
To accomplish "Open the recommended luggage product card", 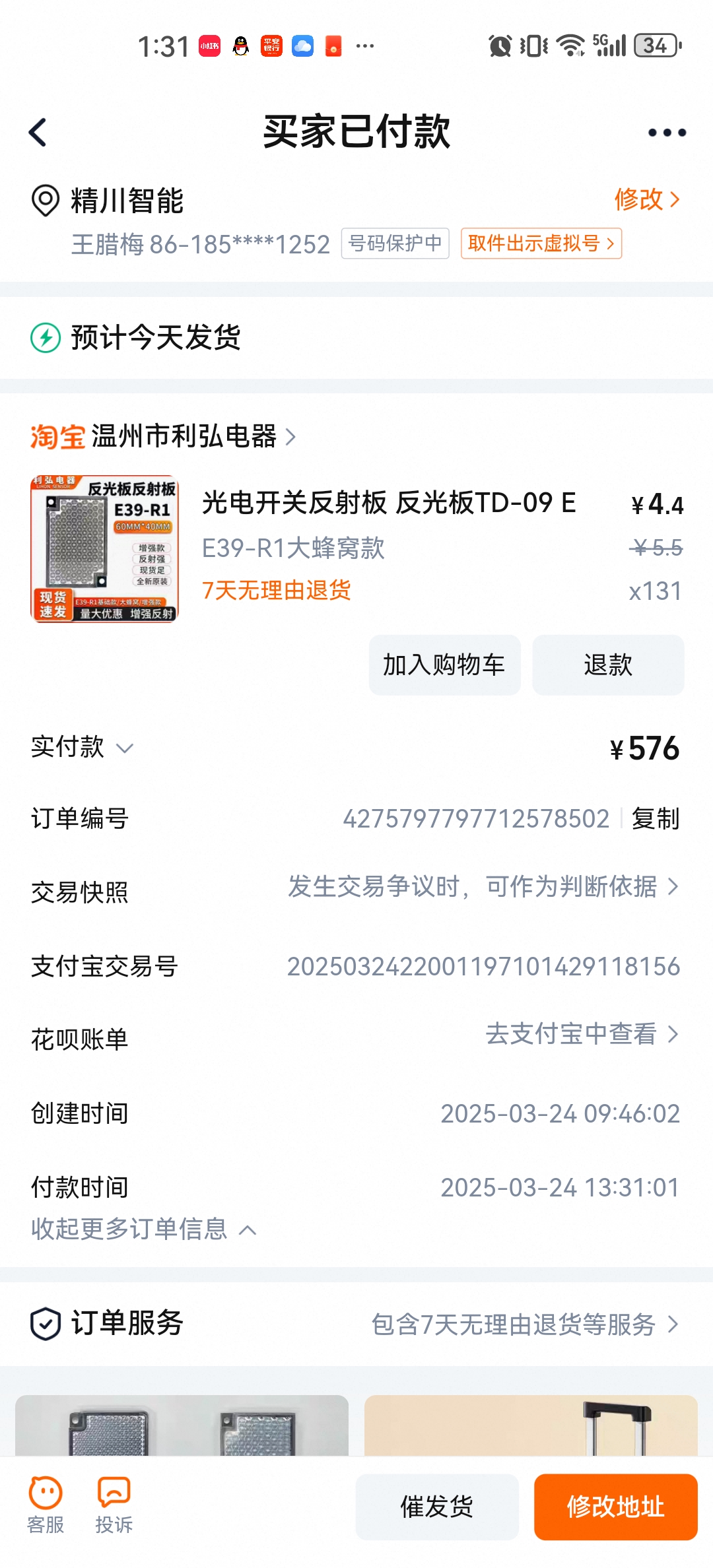I will tap(531, 1425).
